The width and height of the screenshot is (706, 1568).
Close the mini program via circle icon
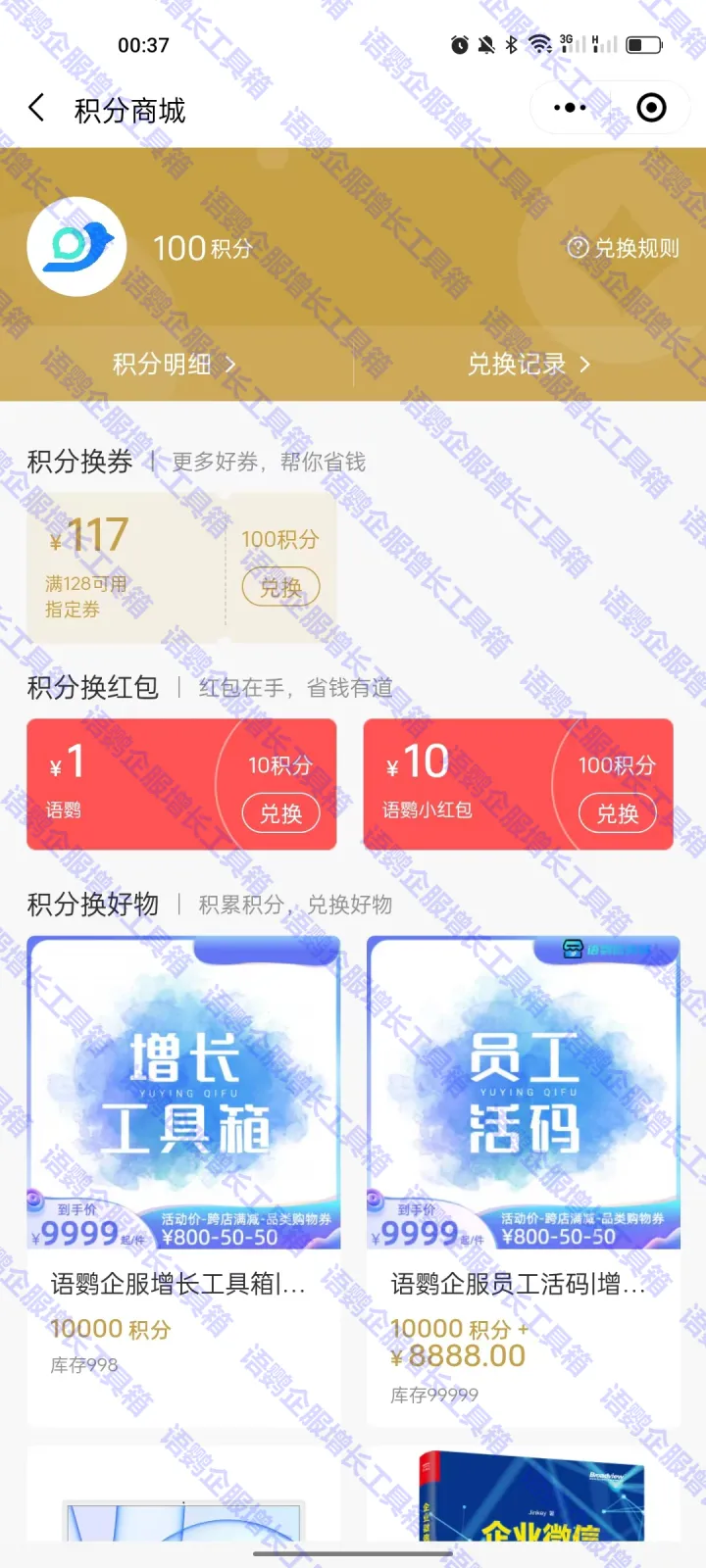point(651,108)
